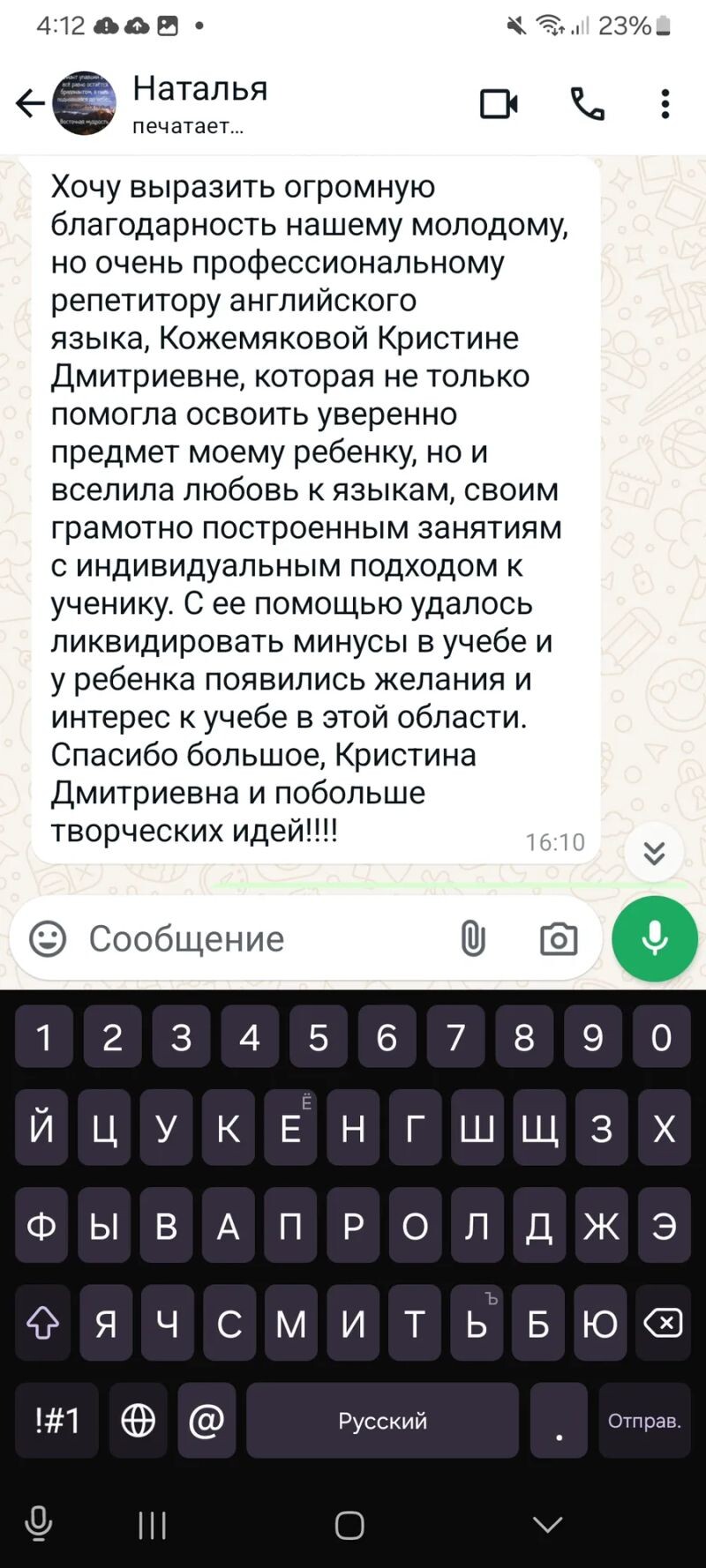The image size is (706, 1568).
Task: Start a video call with Наталья
Action: coord(499,104)
